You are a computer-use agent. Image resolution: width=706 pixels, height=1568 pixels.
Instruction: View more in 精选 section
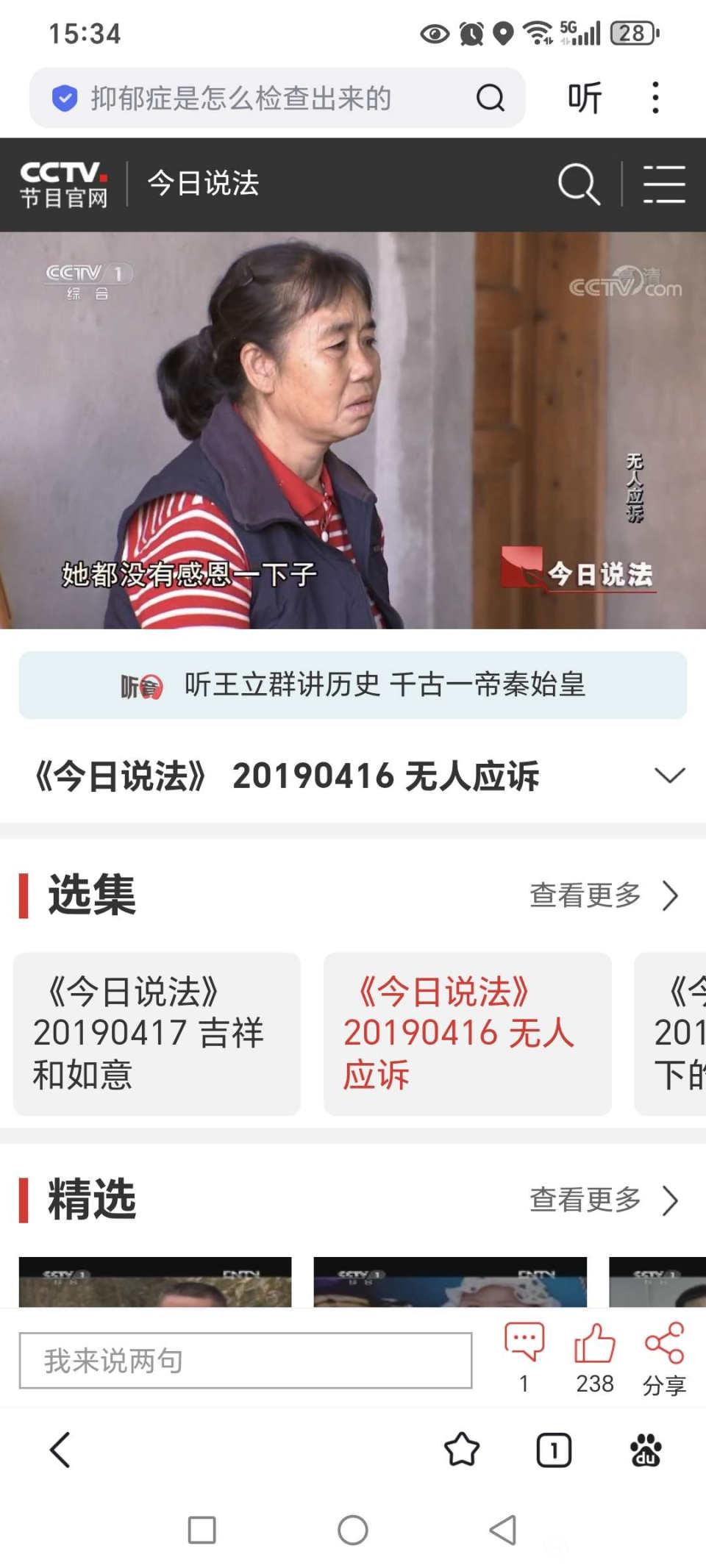pyautogui.click(x=603, y=1200)
